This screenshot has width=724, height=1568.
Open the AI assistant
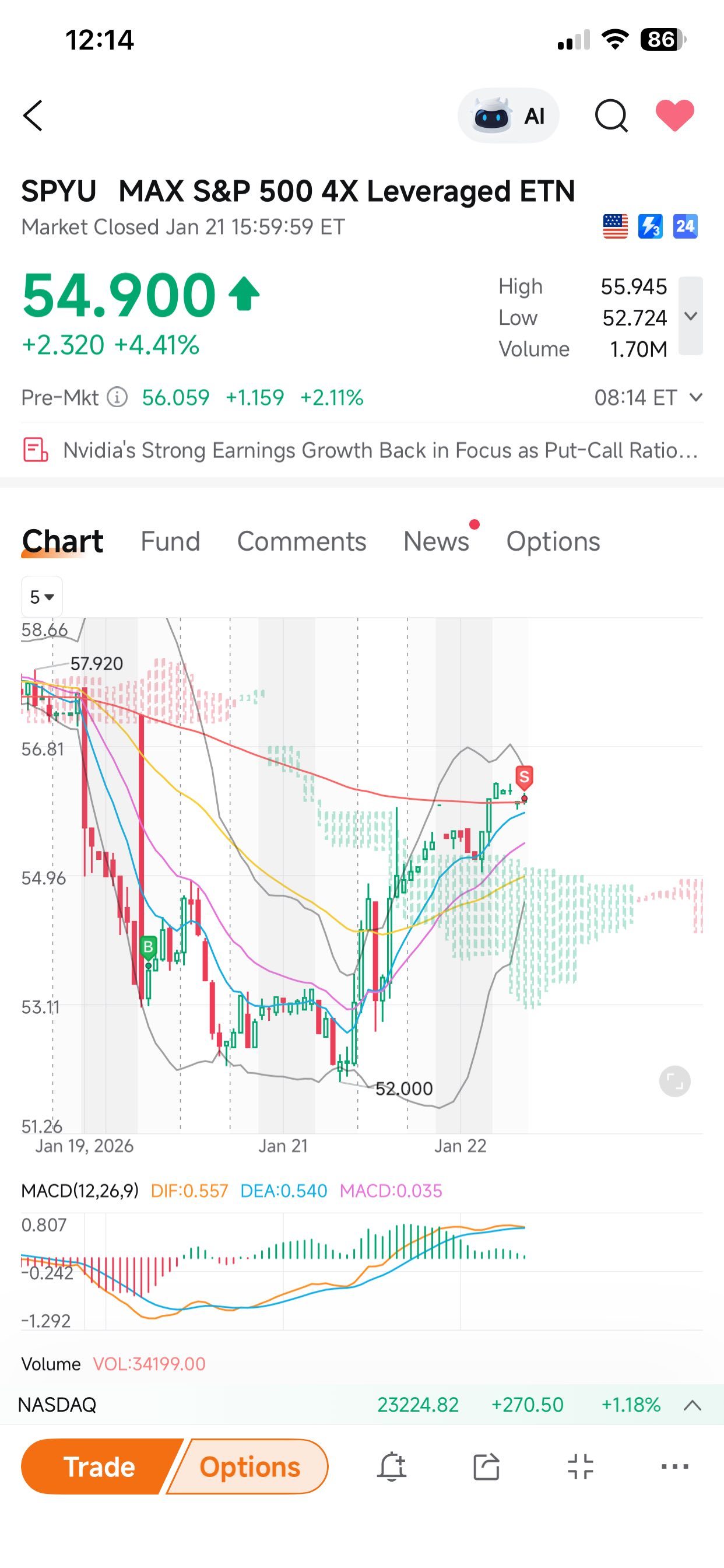tap(508, 116)
